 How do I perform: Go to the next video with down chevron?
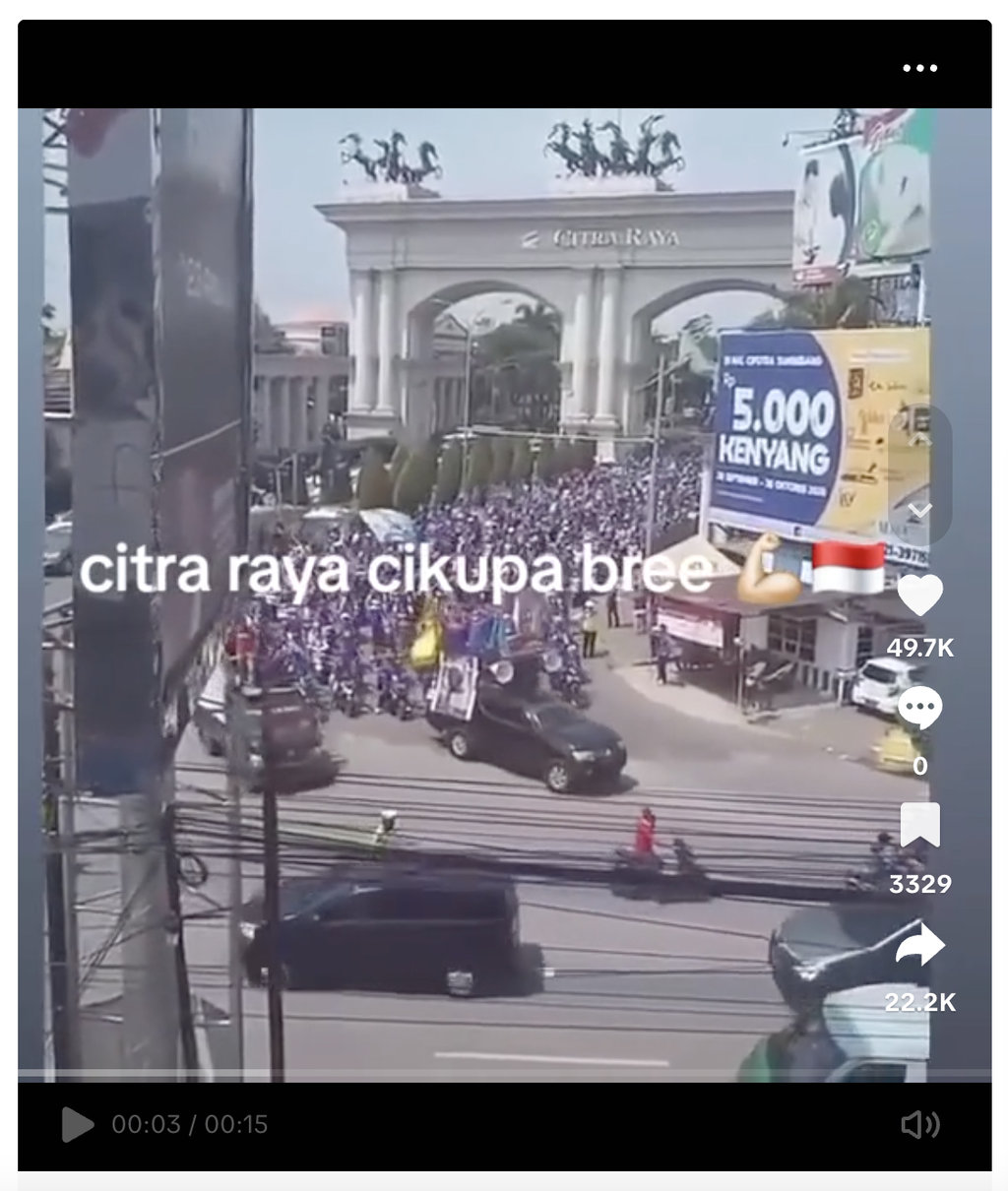[x=919, y=511]
